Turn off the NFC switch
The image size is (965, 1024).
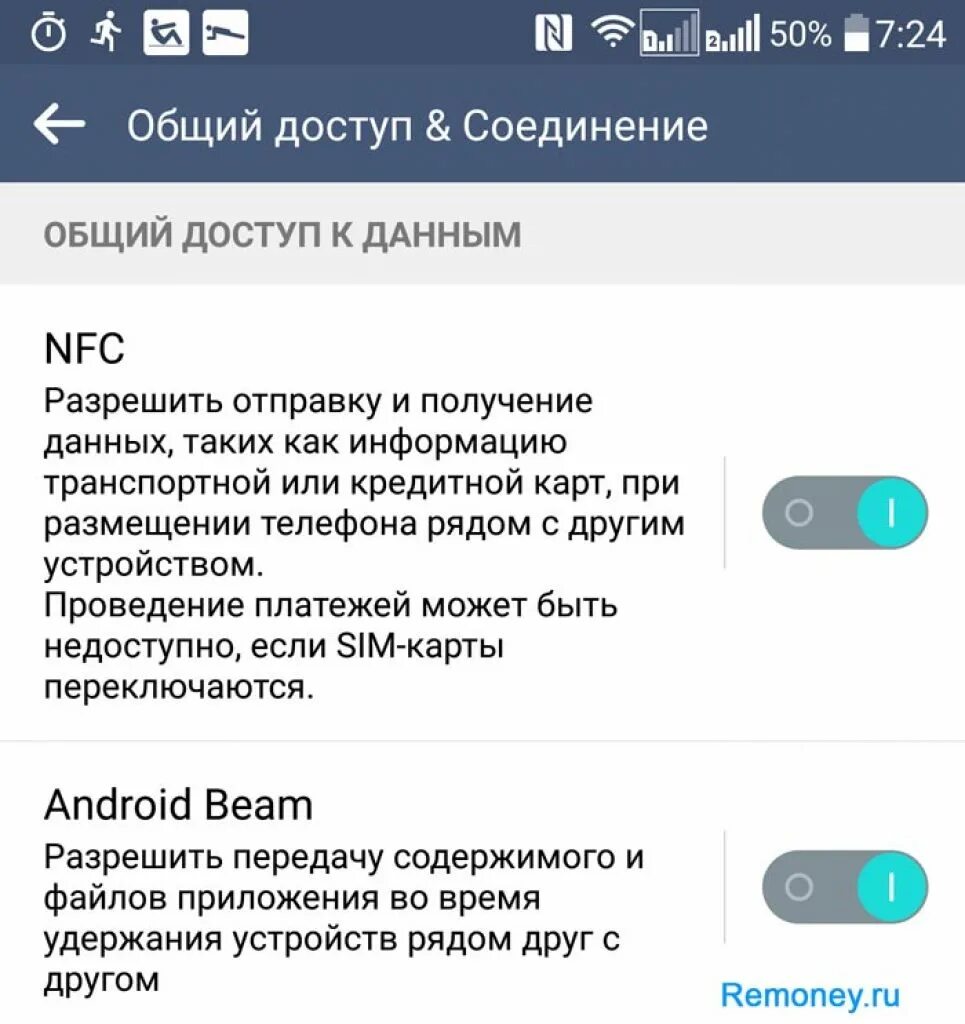844,513
